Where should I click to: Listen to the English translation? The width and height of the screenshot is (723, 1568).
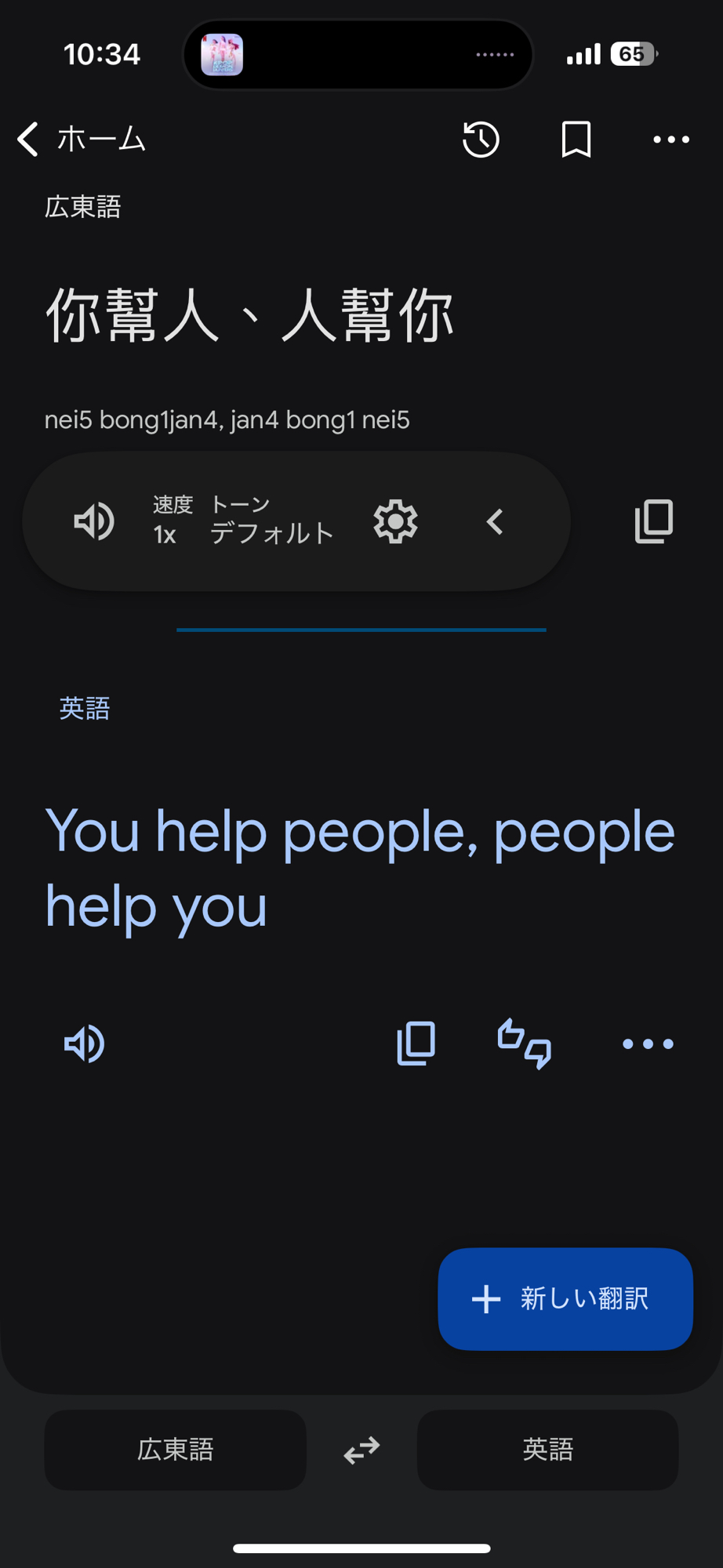pos(84,1044)
